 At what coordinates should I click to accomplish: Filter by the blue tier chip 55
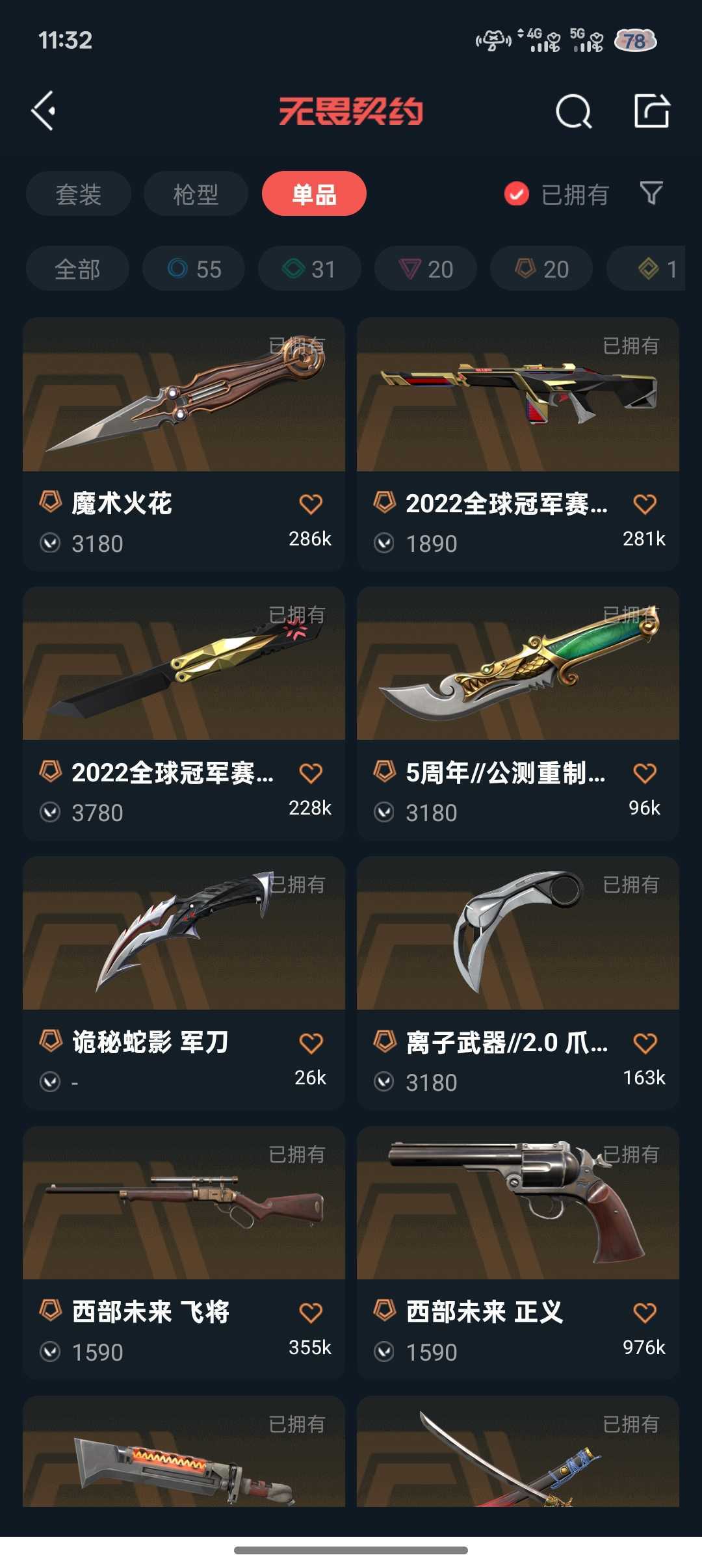pyautogui.click(x=194, y=268)
